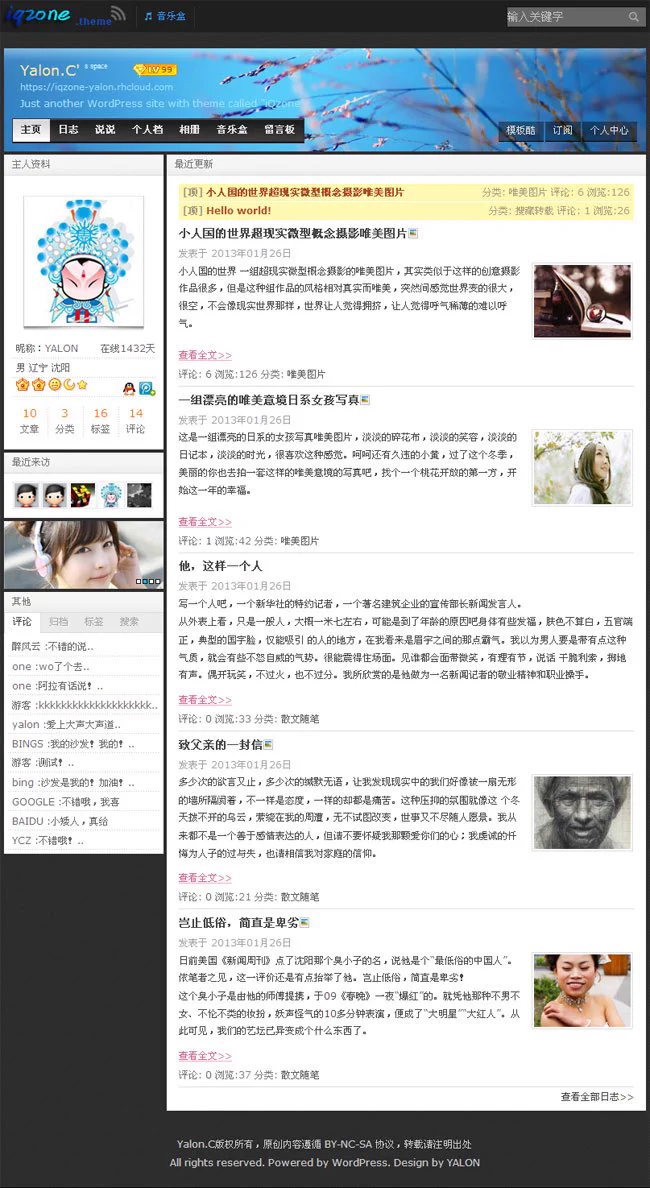Image resolution: width=650 pixels, height=1188 pixels.
Task: Tap the 订阅 subscribe button
Action: tap(563, 131)
